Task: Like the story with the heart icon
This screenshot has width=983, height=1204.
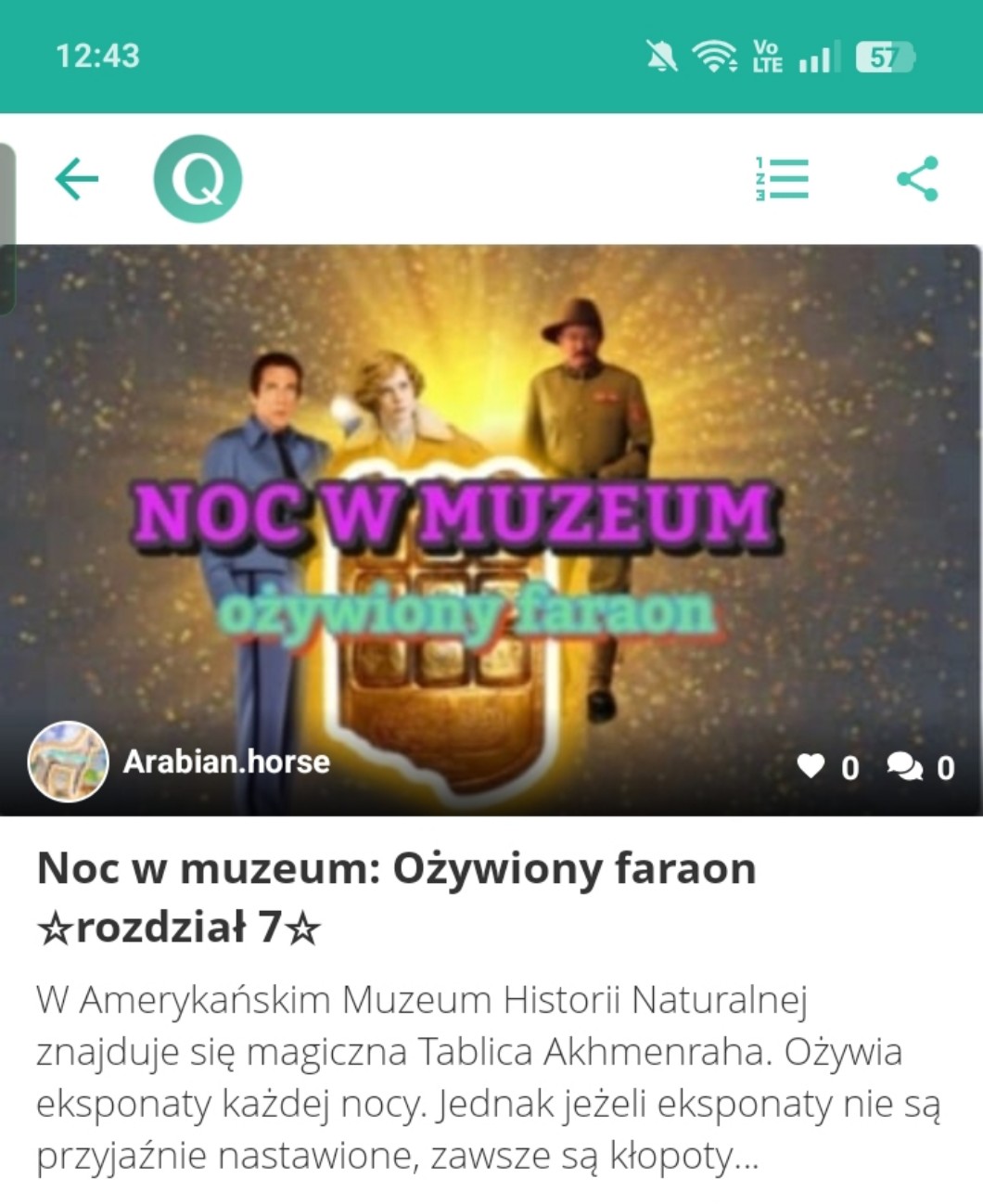Action: click(811, 766)
